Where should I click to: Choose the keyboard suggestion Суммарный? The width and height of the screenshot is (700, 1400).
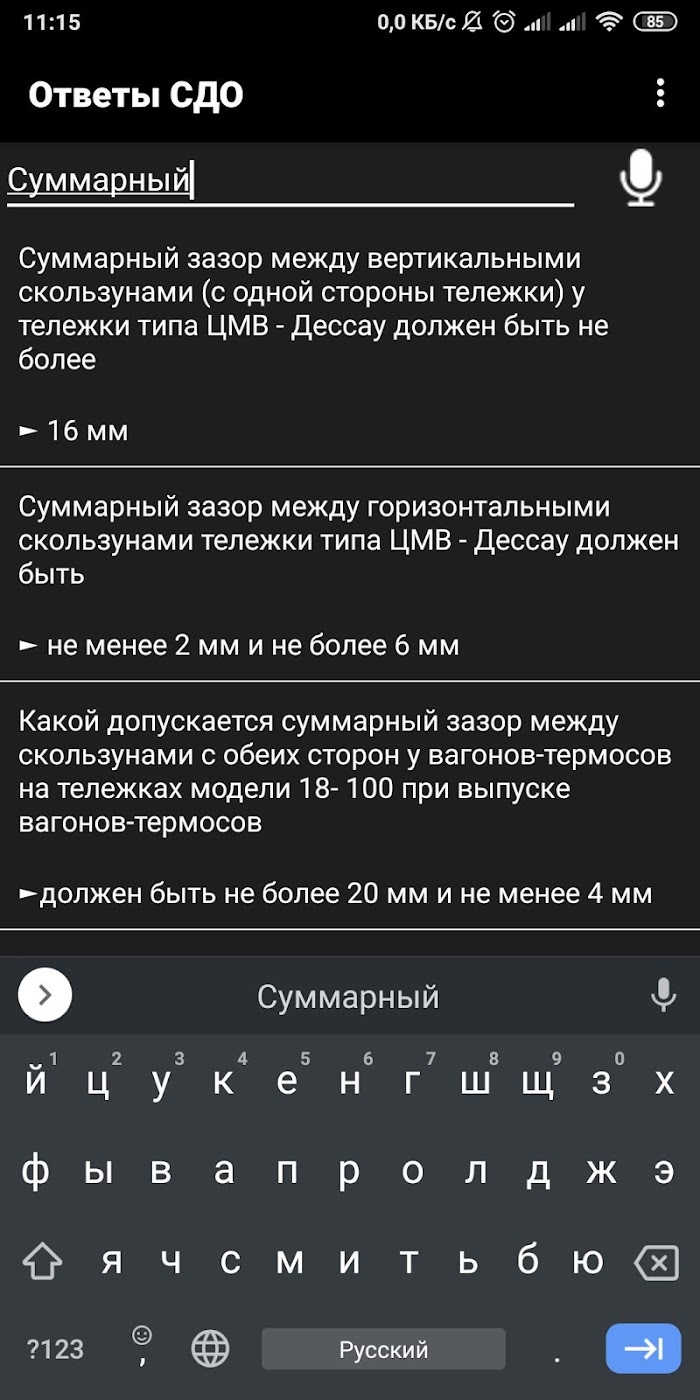coord(348,997)
